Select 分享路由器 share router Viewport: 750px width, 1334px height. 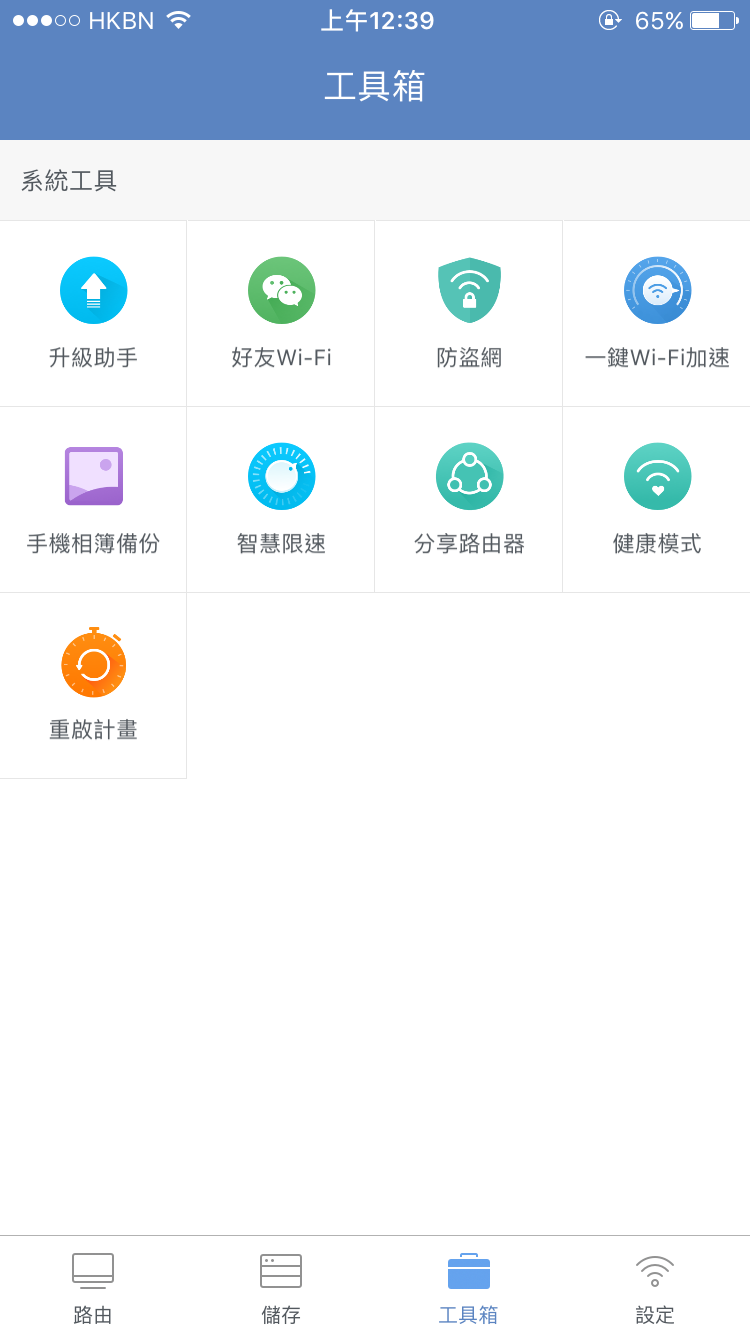click(469, 498)
